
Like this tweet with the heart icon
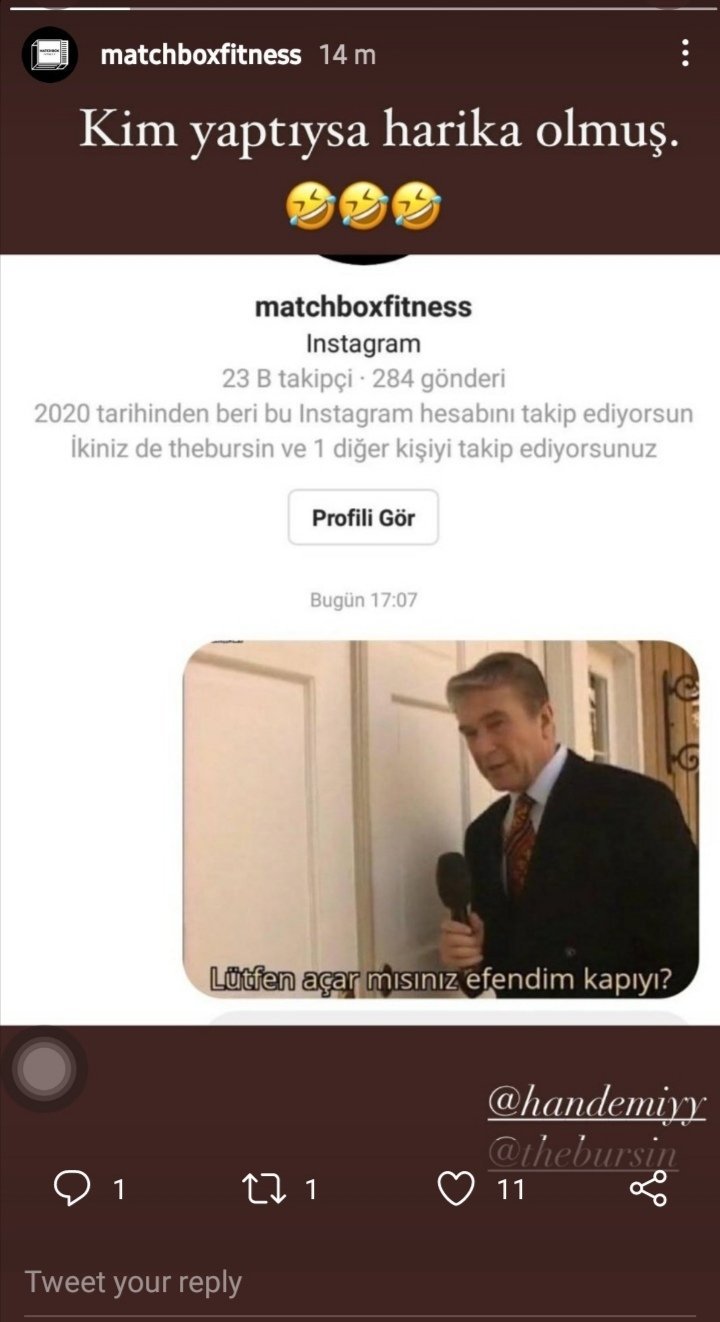click(456, 1189)
